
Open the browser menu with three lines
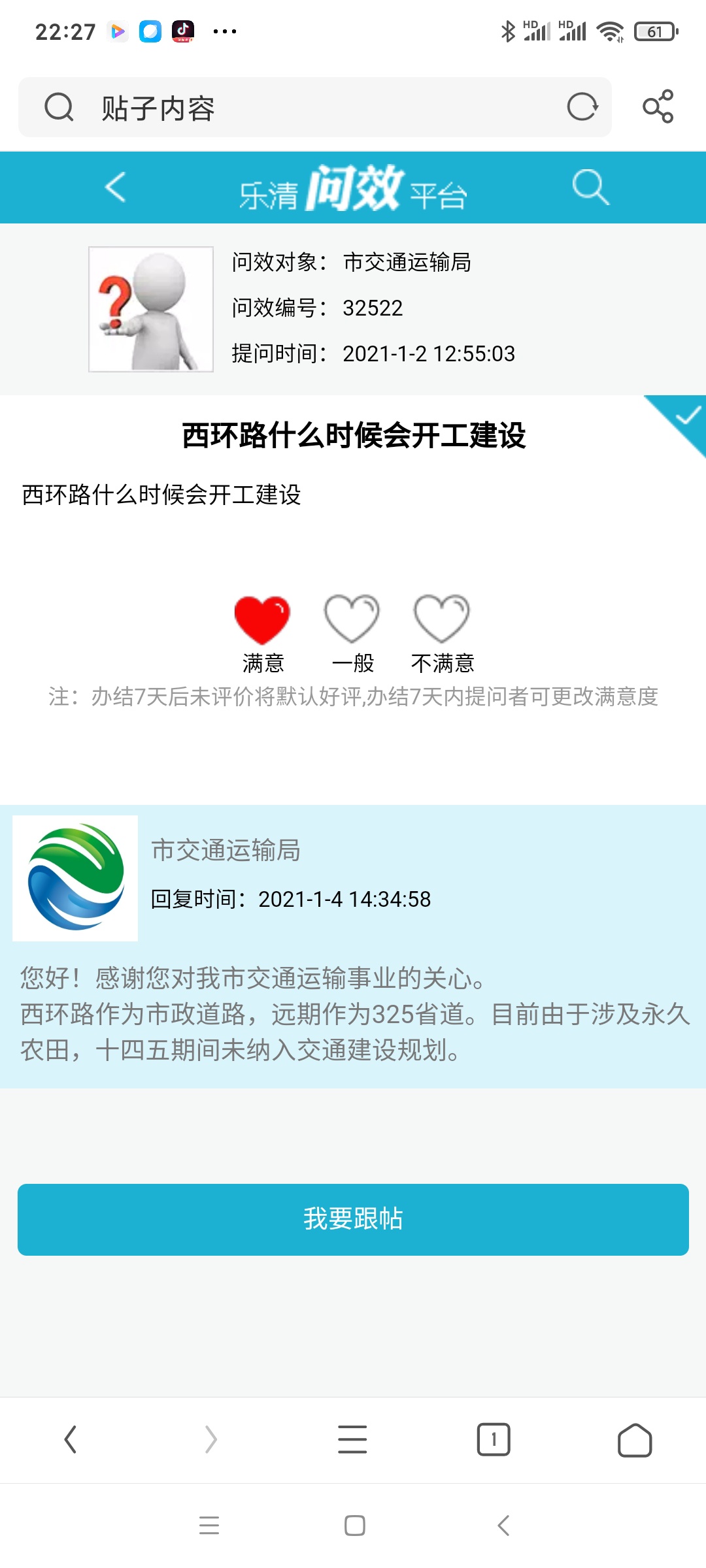pyautogui.click(x=352, y=1440)
